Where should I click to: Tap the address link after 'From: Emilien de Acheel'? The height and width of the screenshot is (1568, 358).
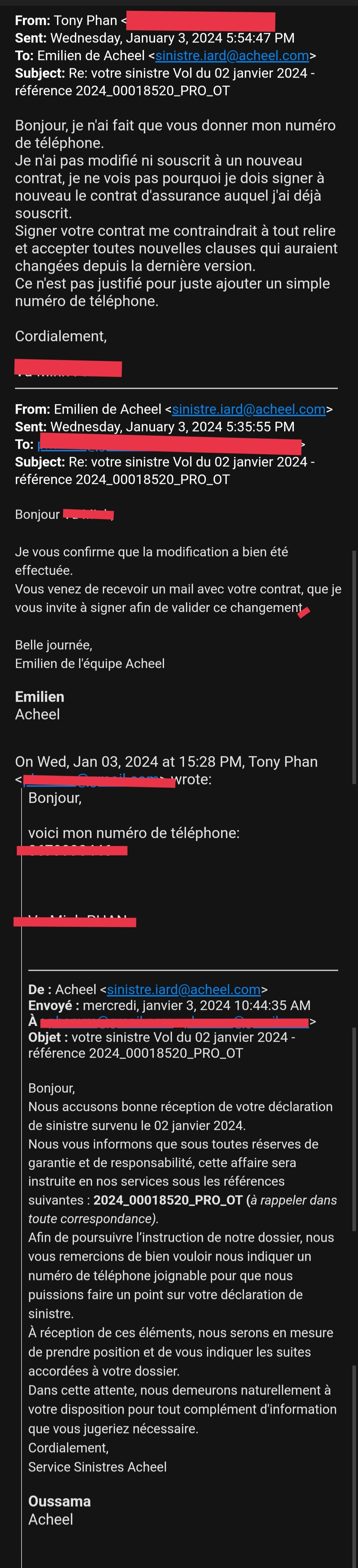248,409
